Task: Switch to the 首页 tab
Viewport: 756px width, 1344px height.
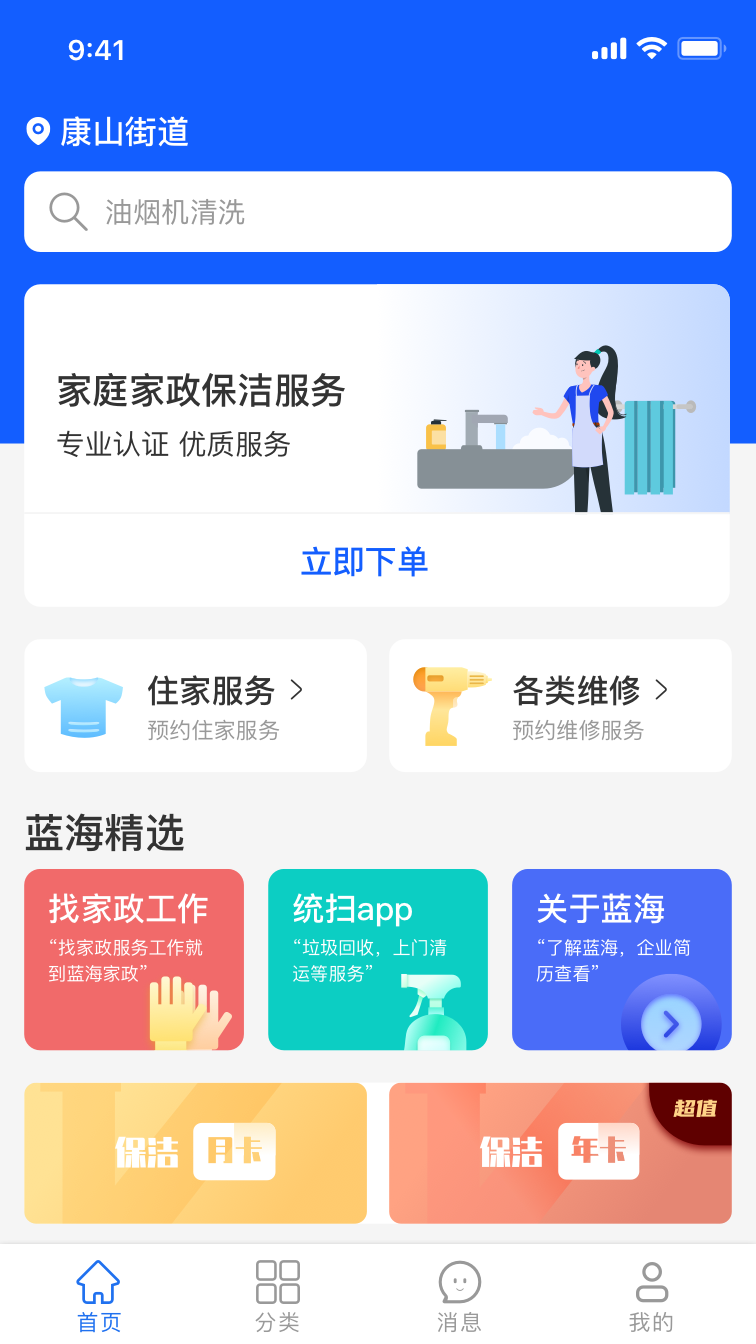Action: 99,1296
